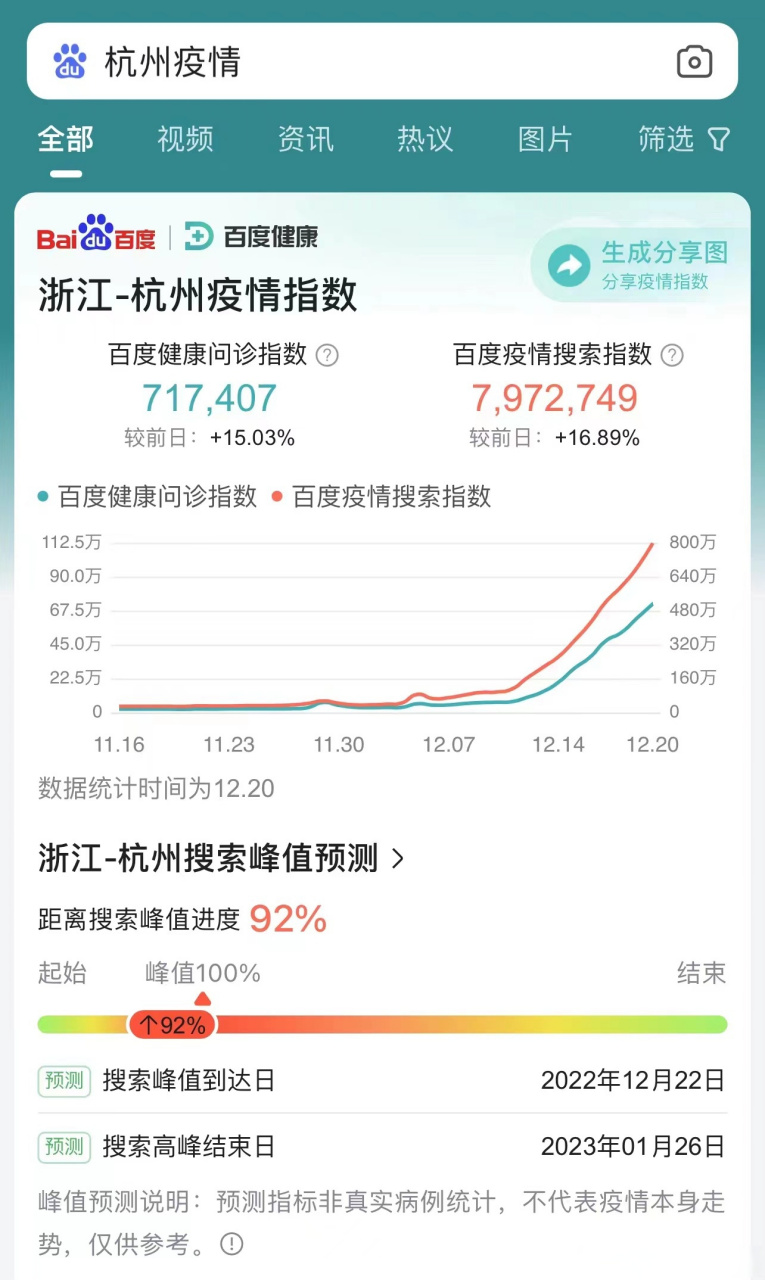Click the 筛选 filter funnel icon

719,140
